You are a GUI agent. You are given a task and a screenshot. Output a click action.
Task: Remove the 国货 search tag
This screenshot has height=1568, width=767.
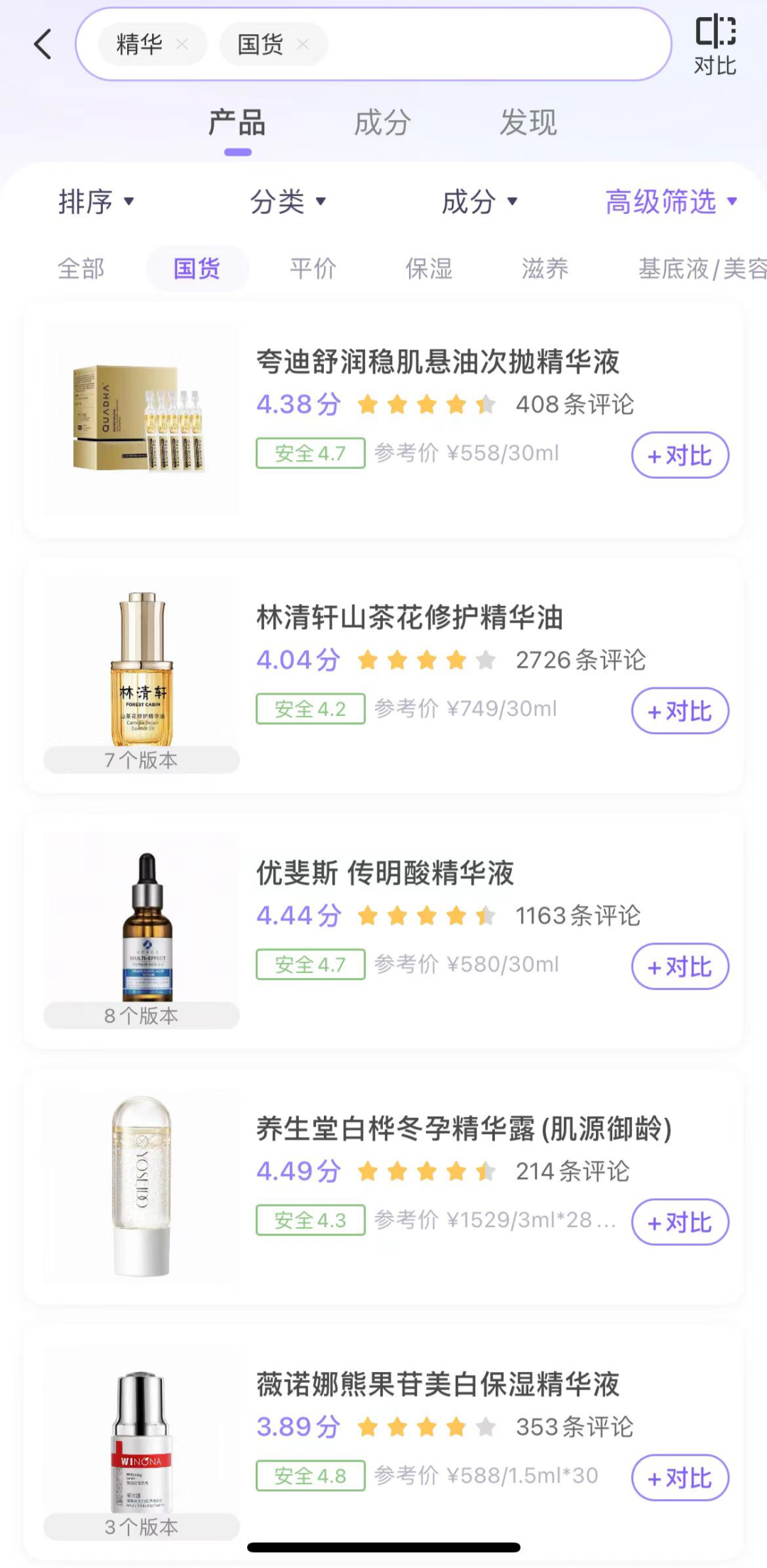(303, 44)
